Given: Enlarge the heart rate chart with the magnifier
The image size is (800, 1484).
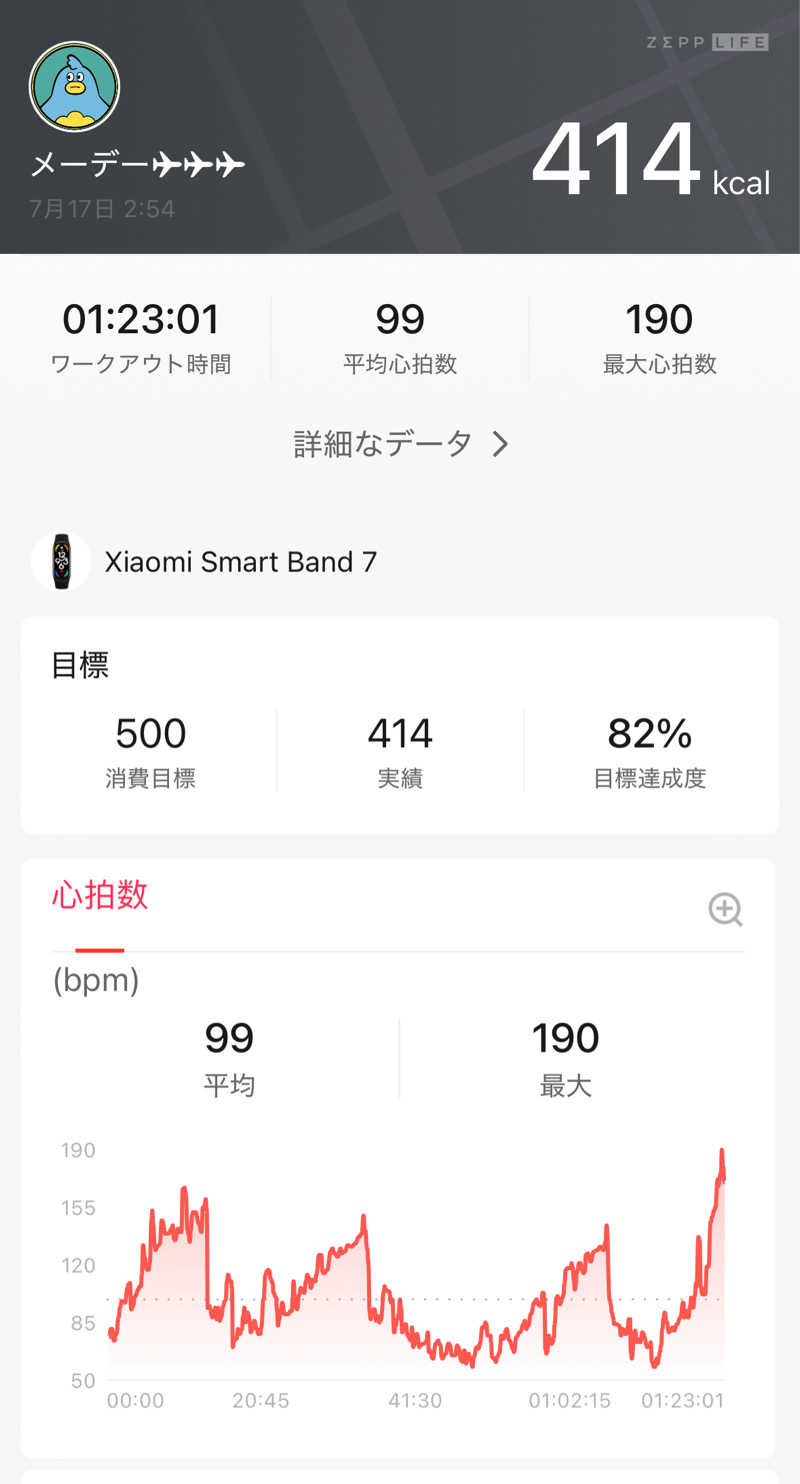Looking at the screenshot, I should [725, 910].
